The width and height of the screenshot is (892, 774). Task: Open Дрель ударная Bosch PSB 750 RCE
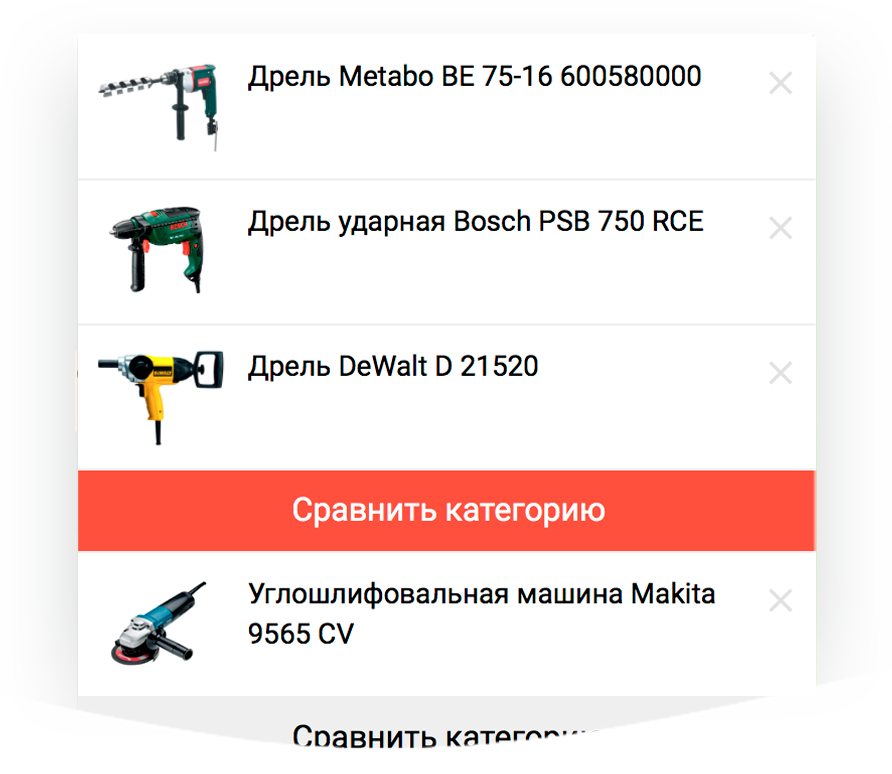475,222
